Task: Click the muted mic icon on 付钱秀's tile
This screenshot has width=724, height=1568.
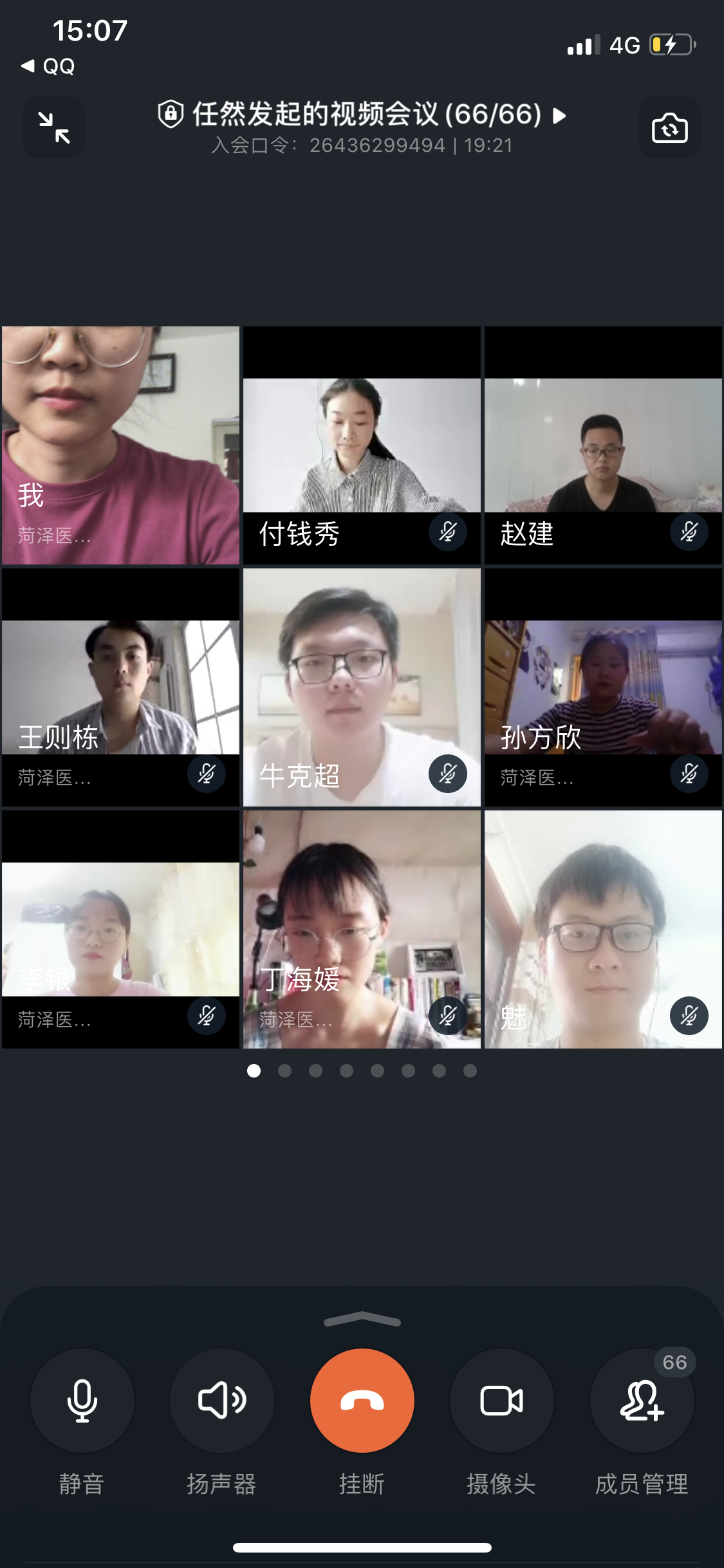Action: [447, 531]
